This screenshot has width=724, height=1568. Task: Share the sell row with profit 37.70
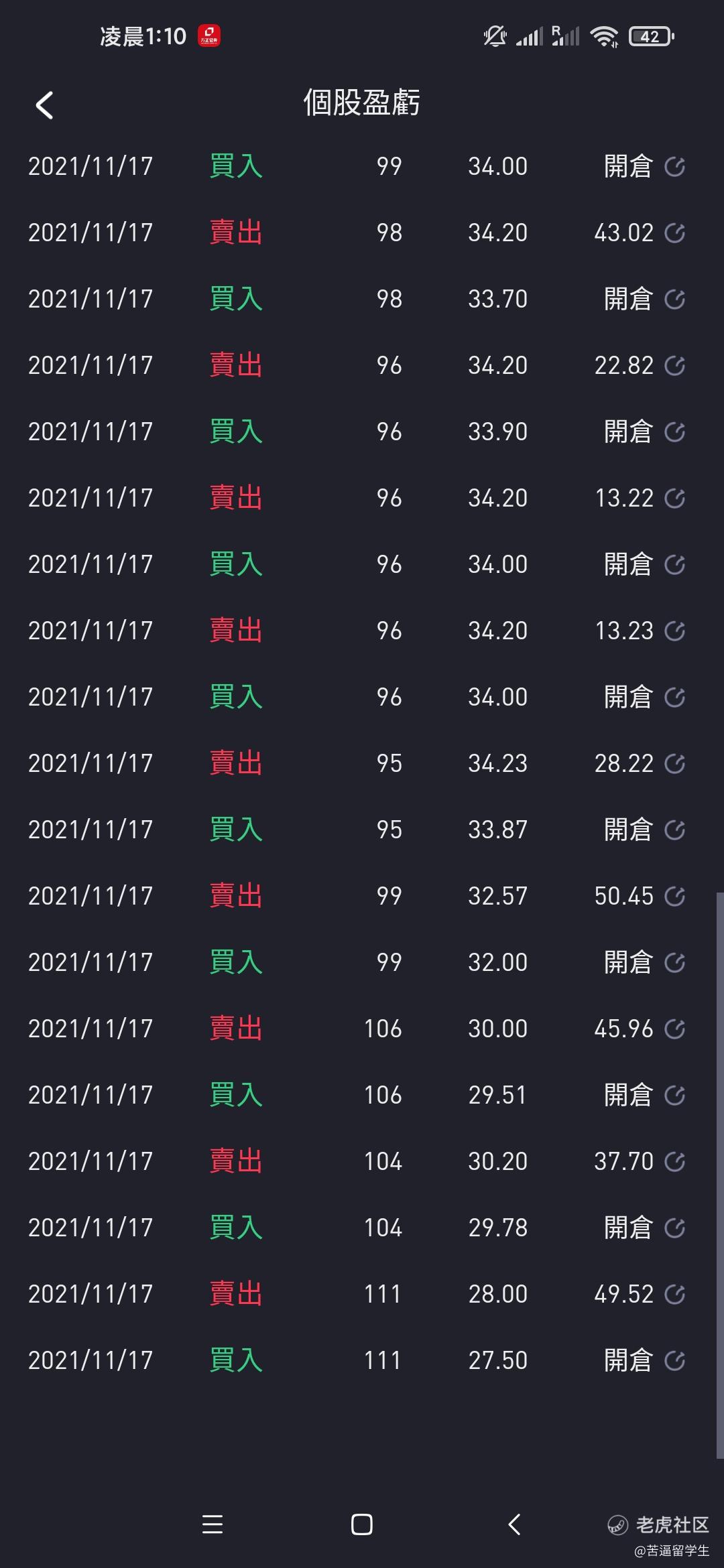pyautogui.click(x=674, y=1161)
